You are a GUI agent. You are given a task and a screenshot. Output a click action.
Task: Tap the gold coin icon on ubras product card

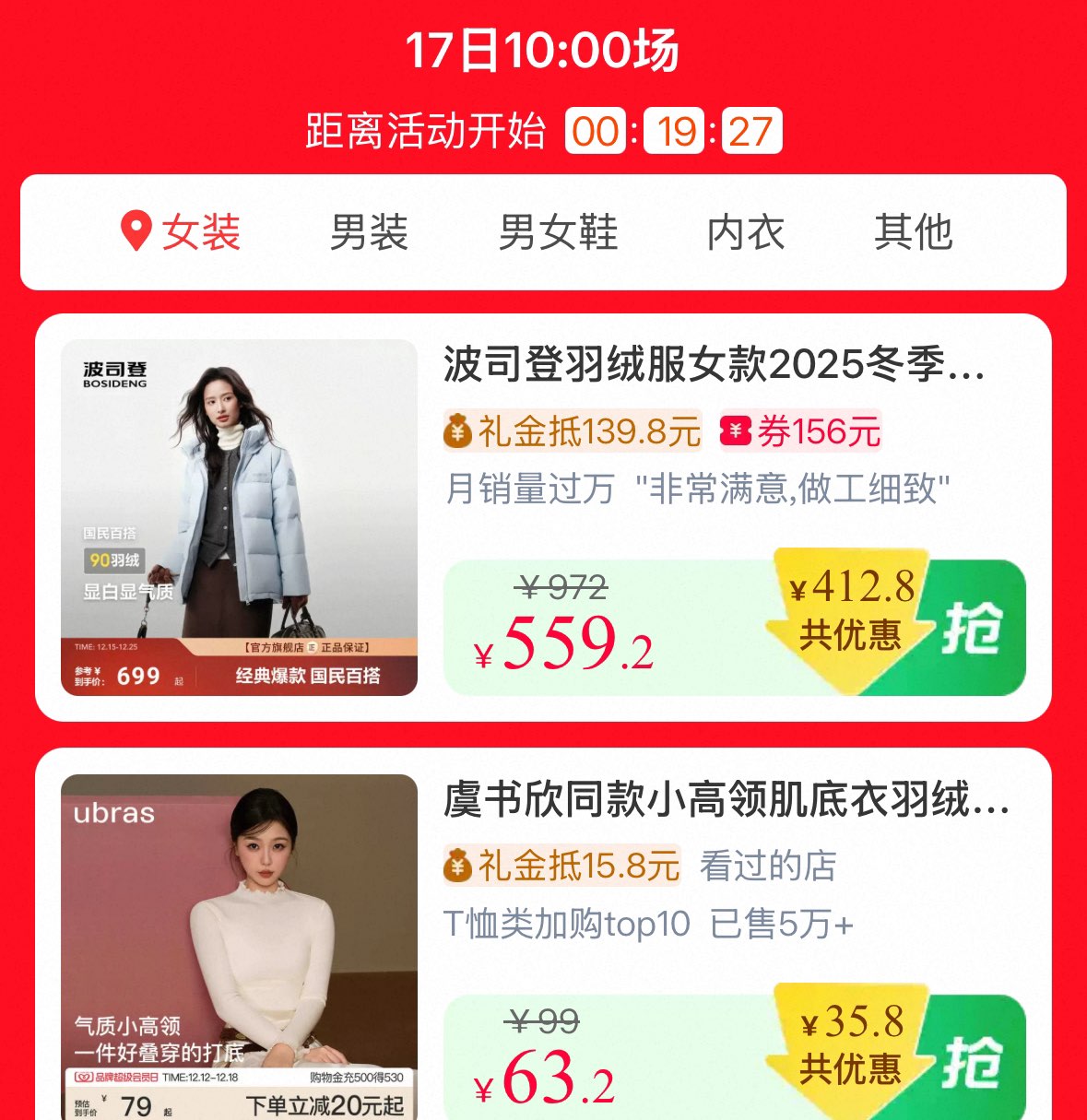coord(458,865)
